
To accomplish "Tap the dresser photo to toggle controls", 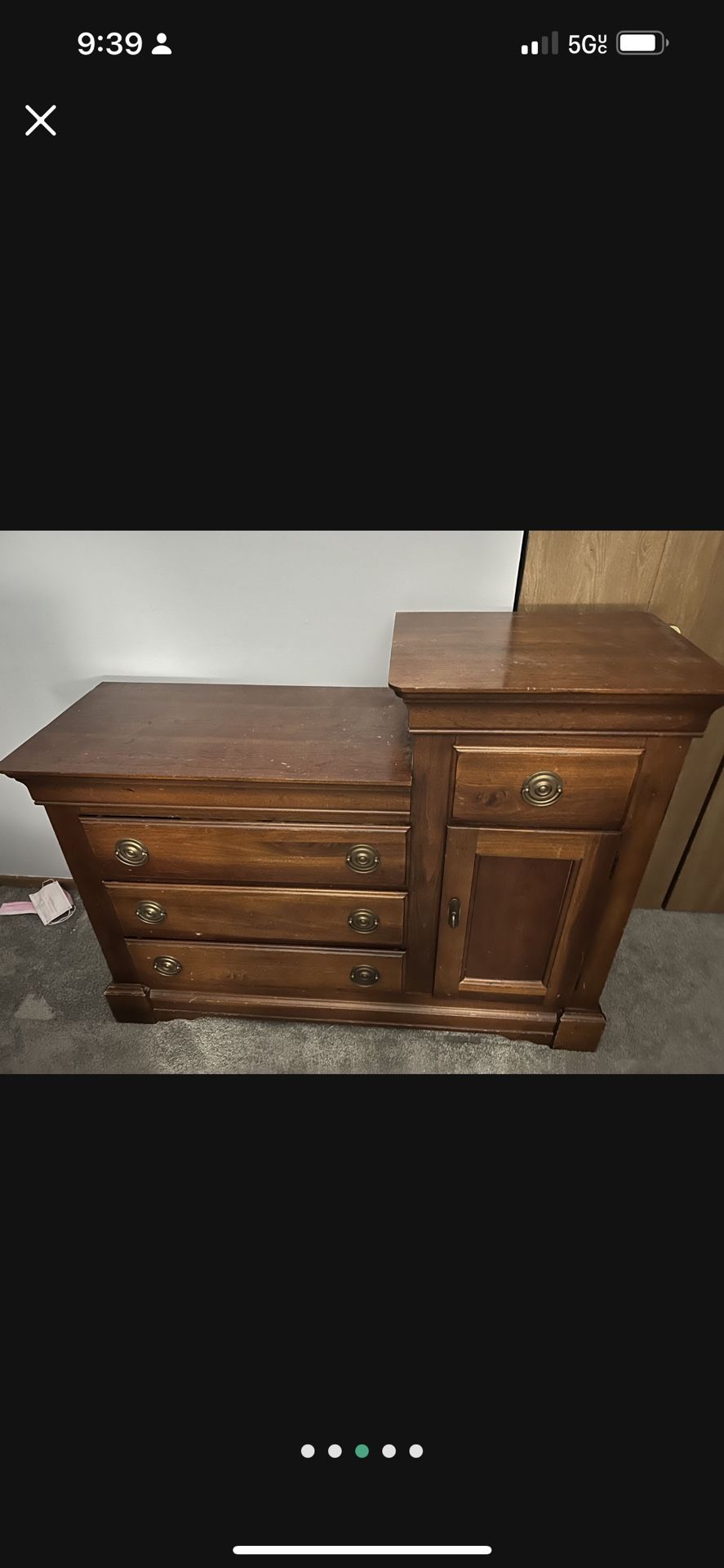I will 362,802.
